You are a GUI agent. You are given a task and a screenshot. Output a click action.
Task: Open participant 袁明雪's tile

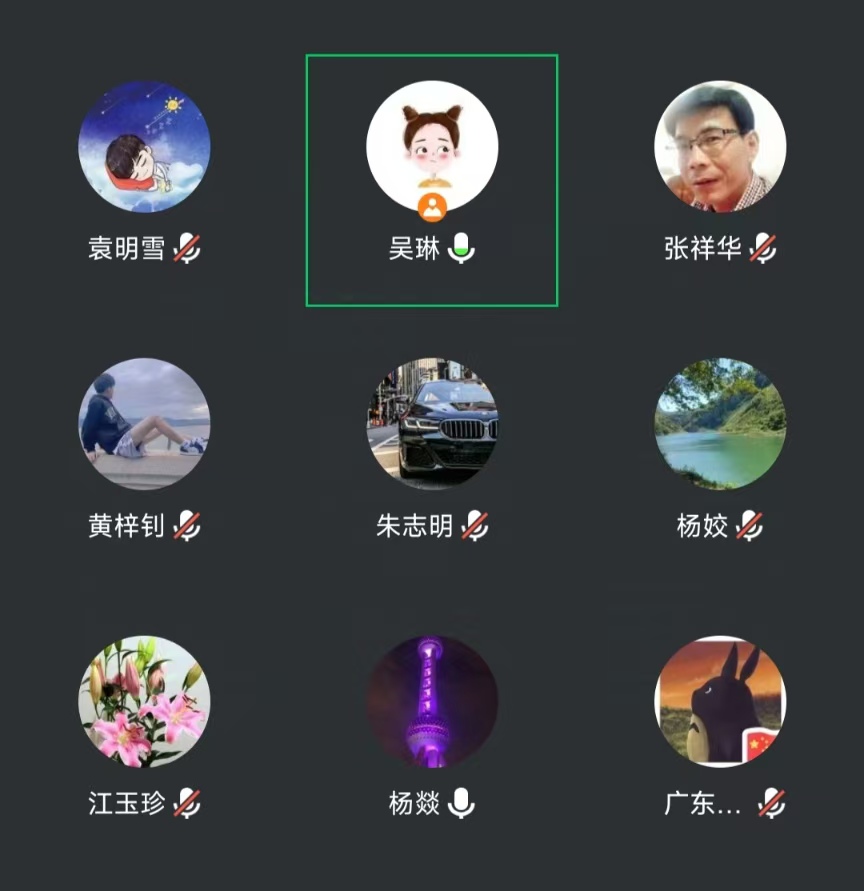coord(144,147)
